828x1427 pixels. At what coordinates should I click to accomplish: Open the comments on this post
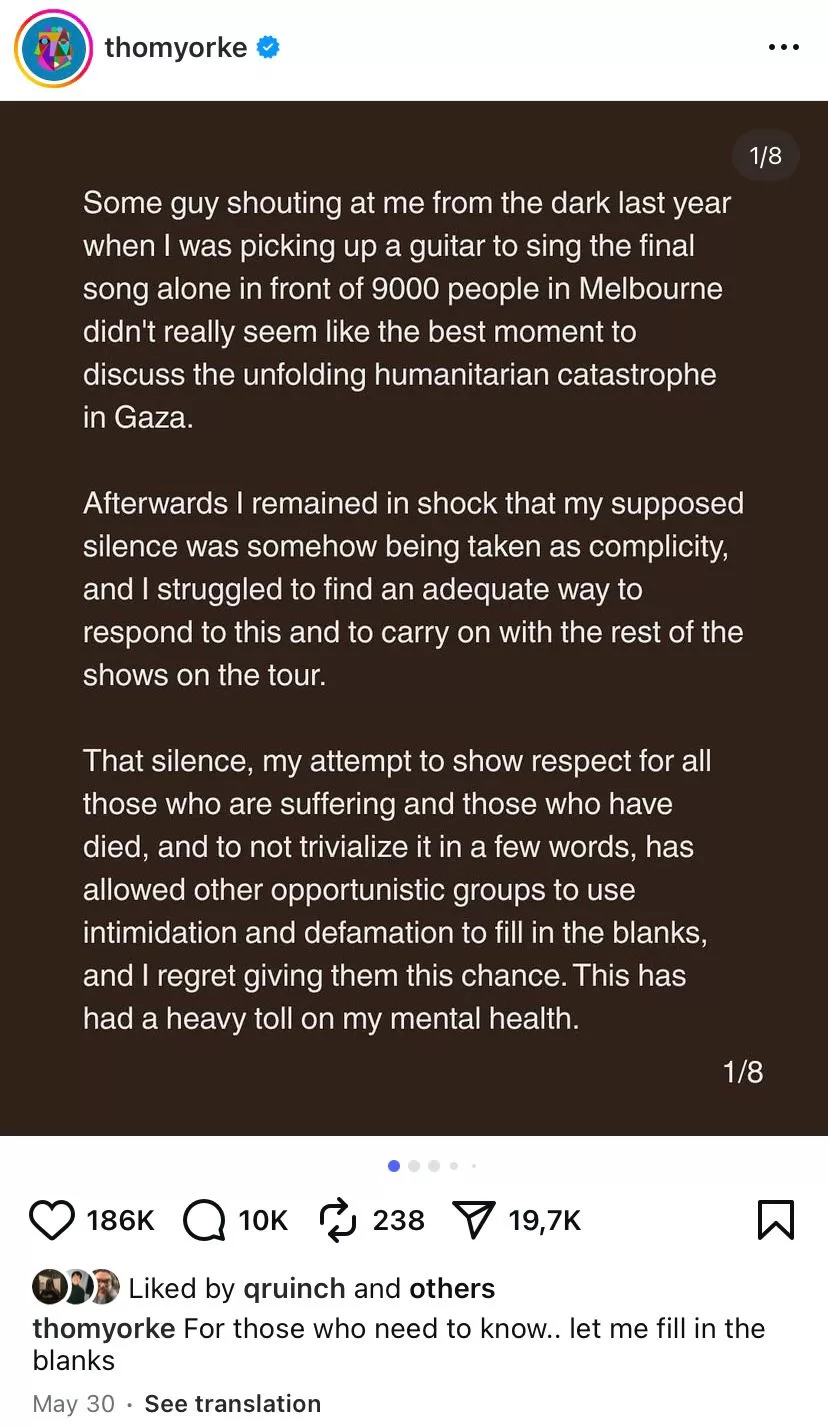(205, 1220)
